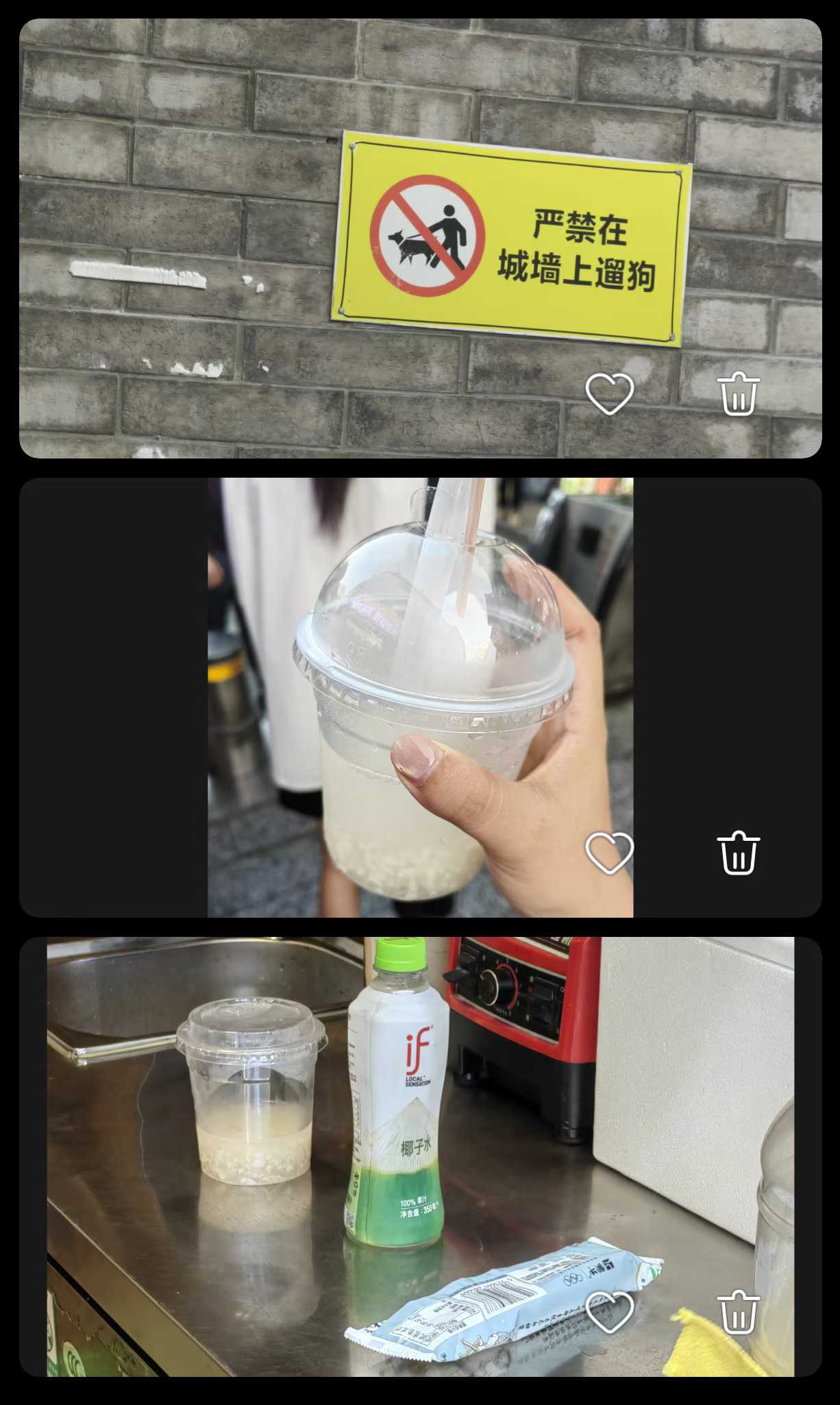Like the photo of hand holding drink
Image resolution: width=840 pixels, height=1405 pixels.
pos(609,853)
